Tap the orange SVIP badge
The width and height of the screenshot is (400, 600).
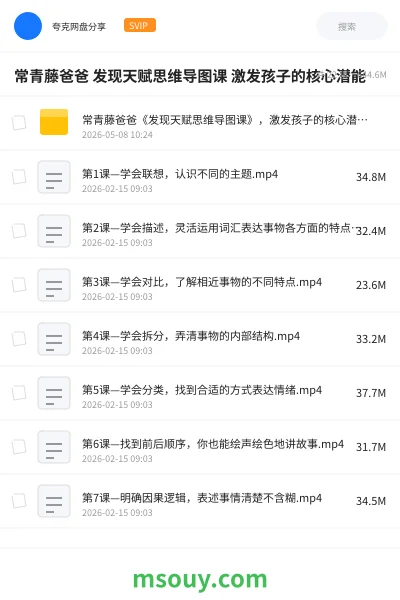coord(140,25)
